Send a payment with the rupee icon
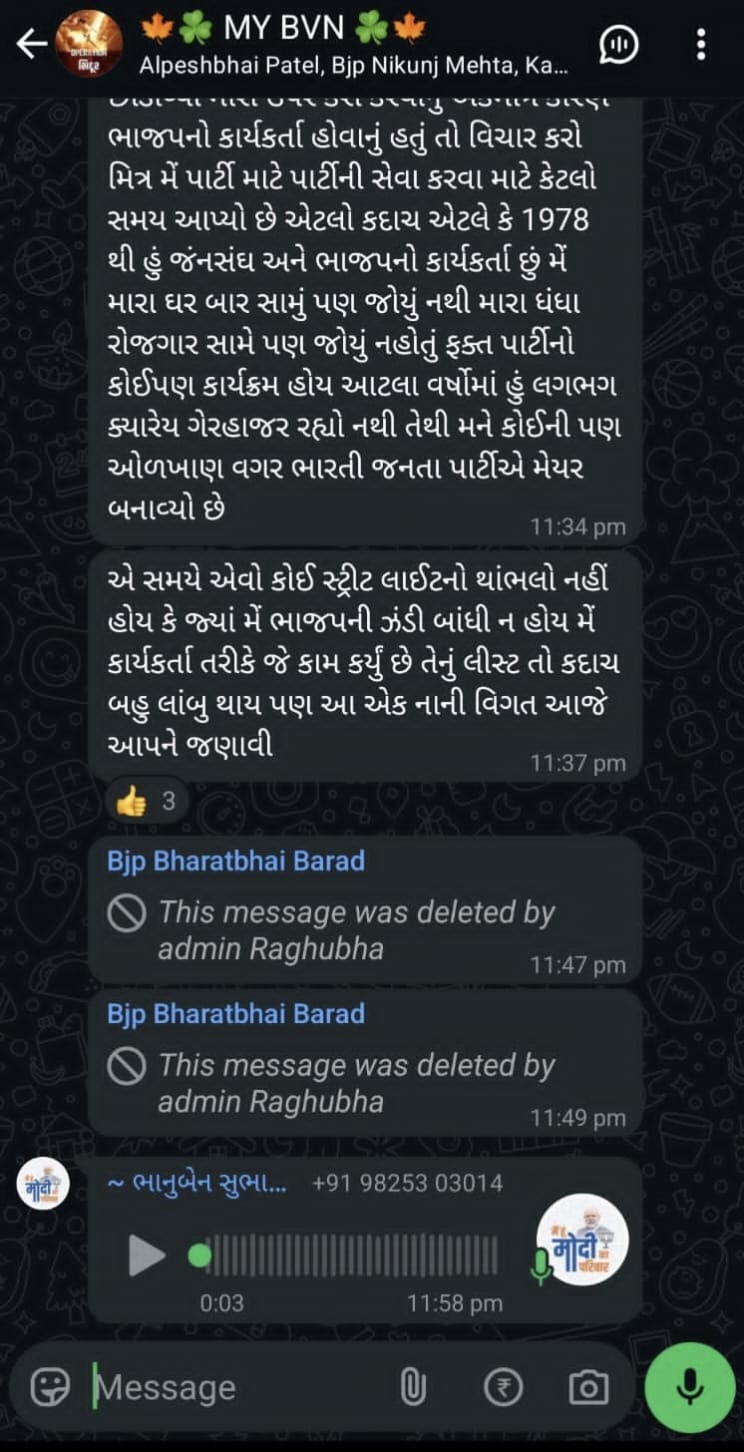This screenshot has height=1452, width=744. (x=503, y=1387)
